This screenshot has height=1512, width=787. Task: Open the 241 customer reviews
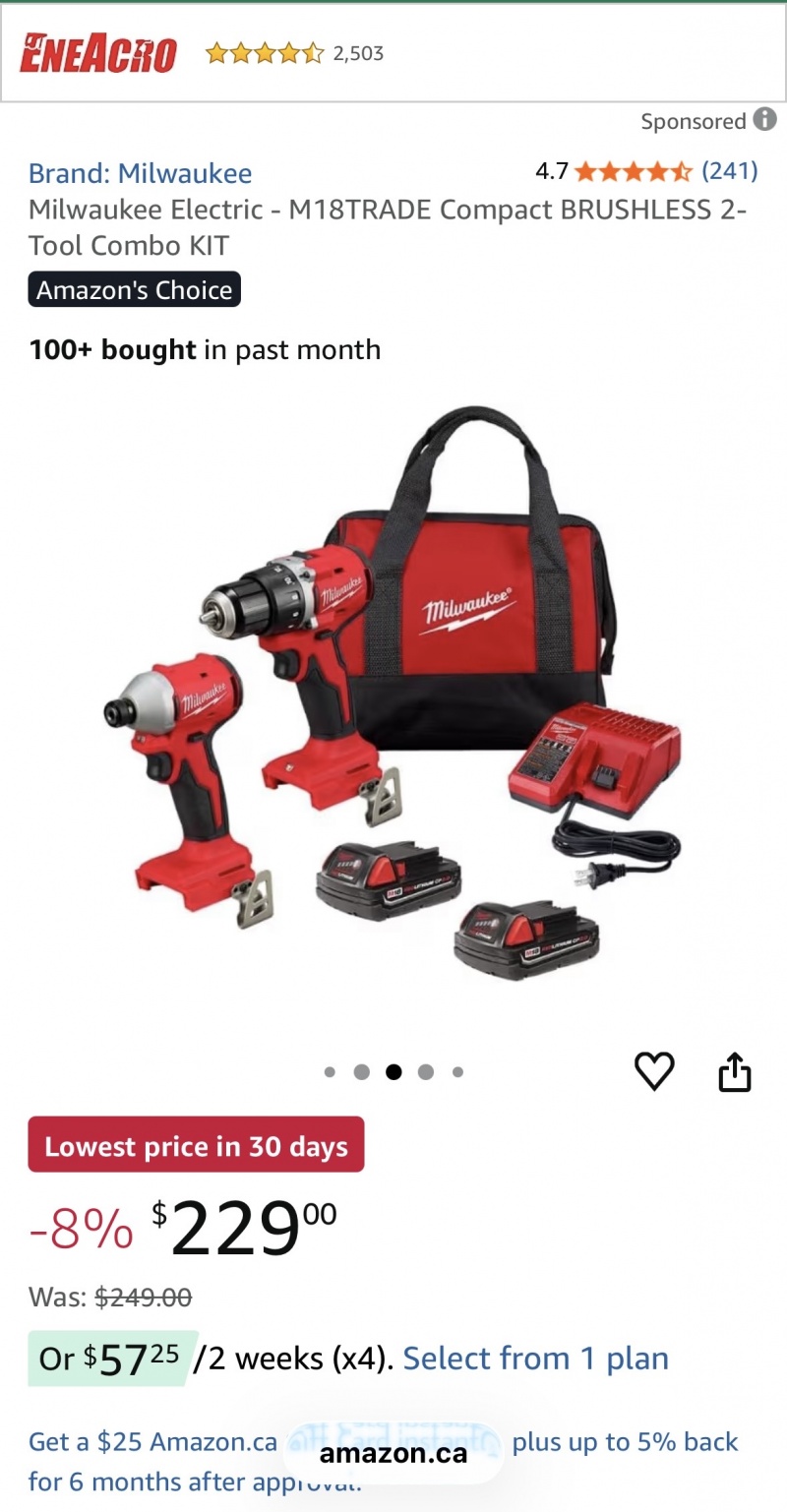coord(729,171)
